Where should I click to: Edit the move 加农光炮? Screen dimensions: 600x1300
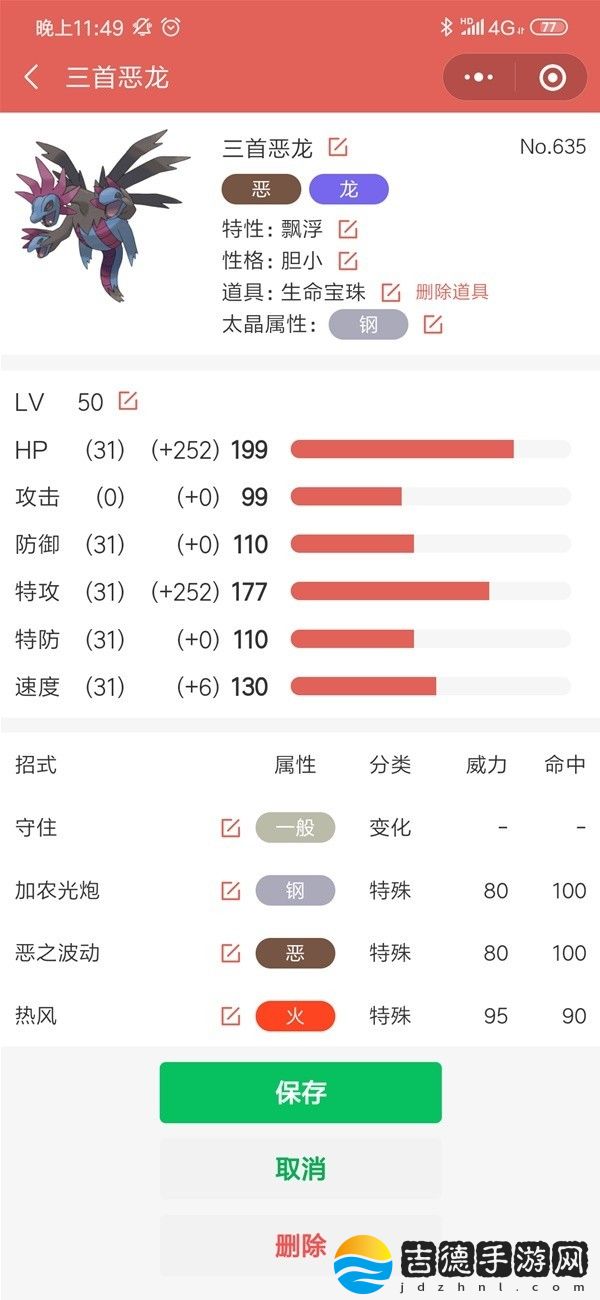click(x=230, y=890)
